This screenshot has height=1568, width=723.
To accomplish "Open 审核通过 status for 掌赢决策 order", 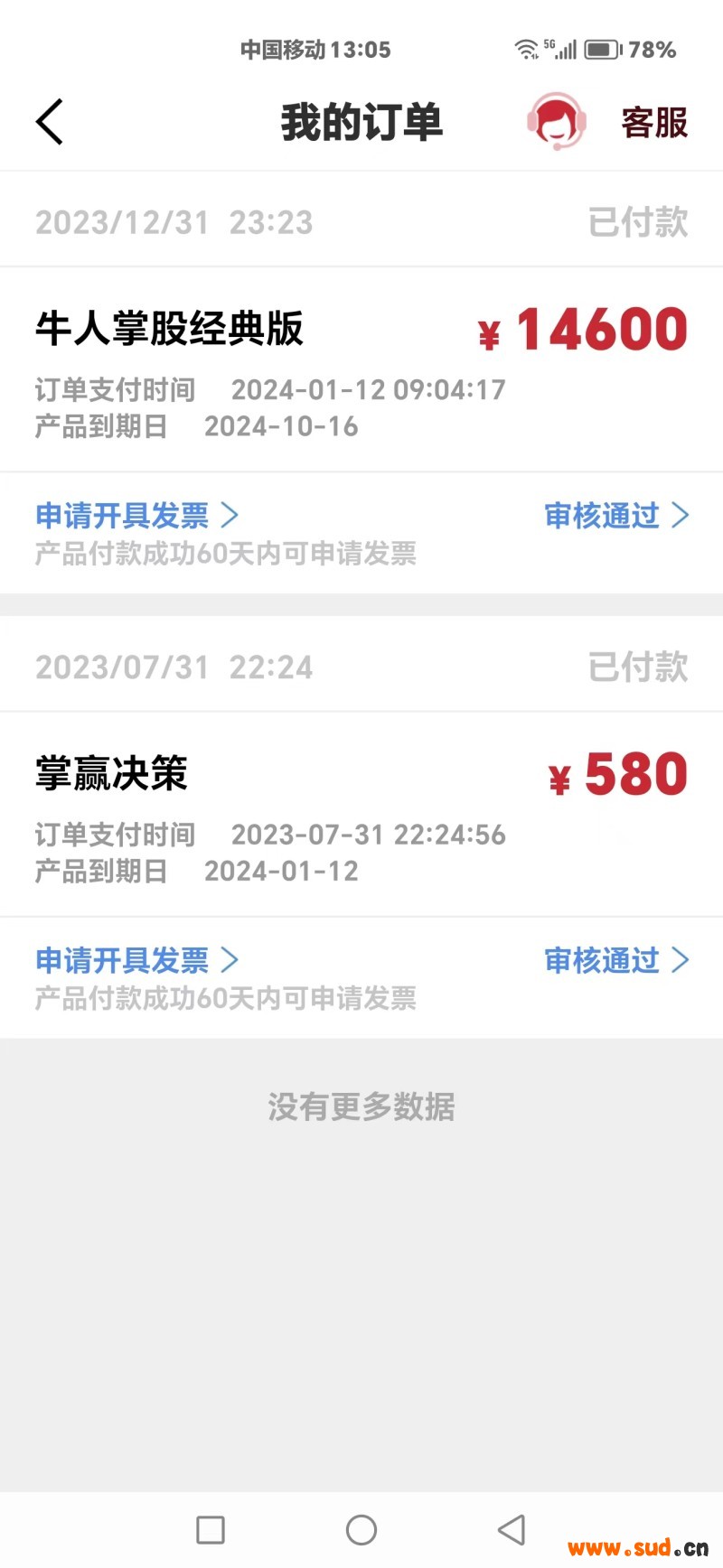I will pyautogui.click(x=616, y=960).
